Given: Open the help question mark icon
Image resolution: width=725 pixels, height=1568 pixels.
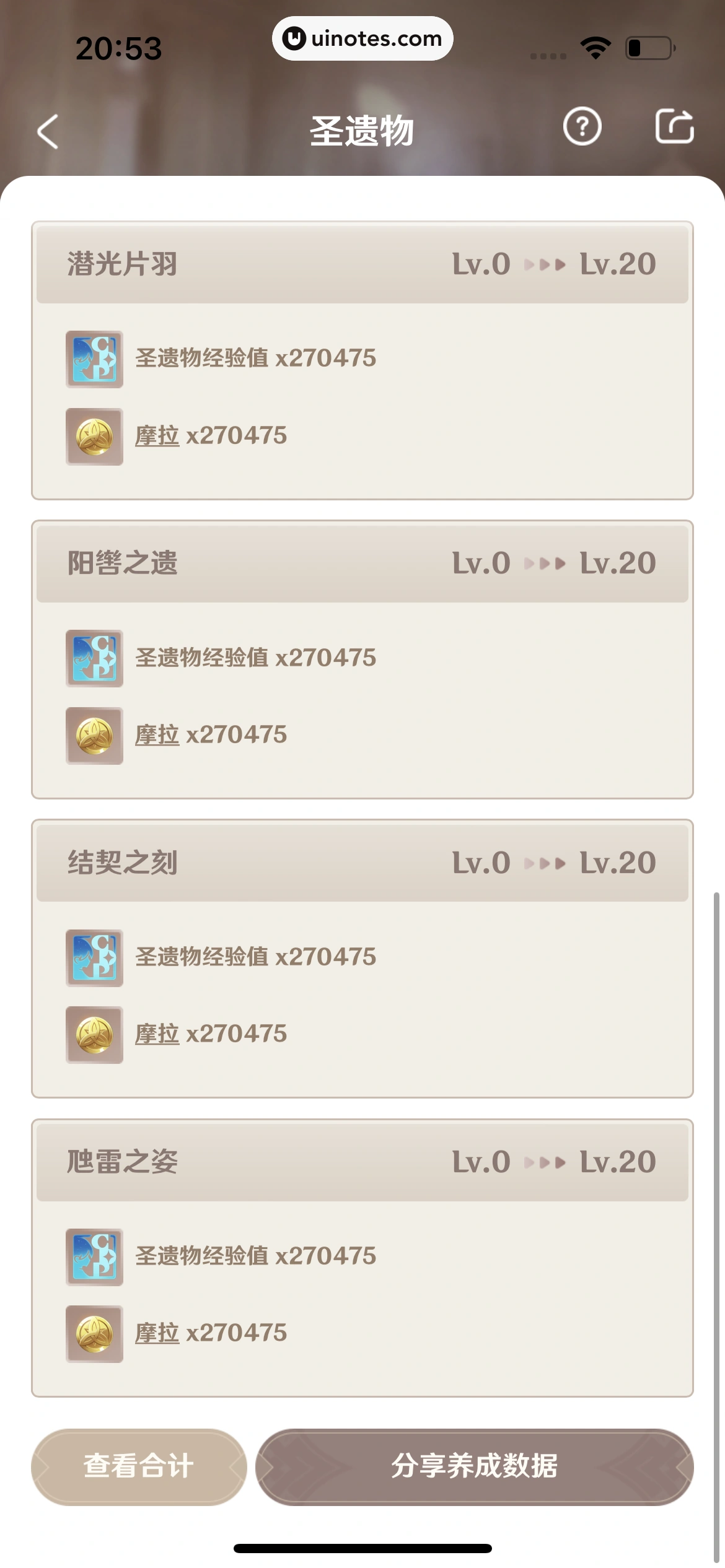Looking at the screenshot, I should [x=582, y=127].
